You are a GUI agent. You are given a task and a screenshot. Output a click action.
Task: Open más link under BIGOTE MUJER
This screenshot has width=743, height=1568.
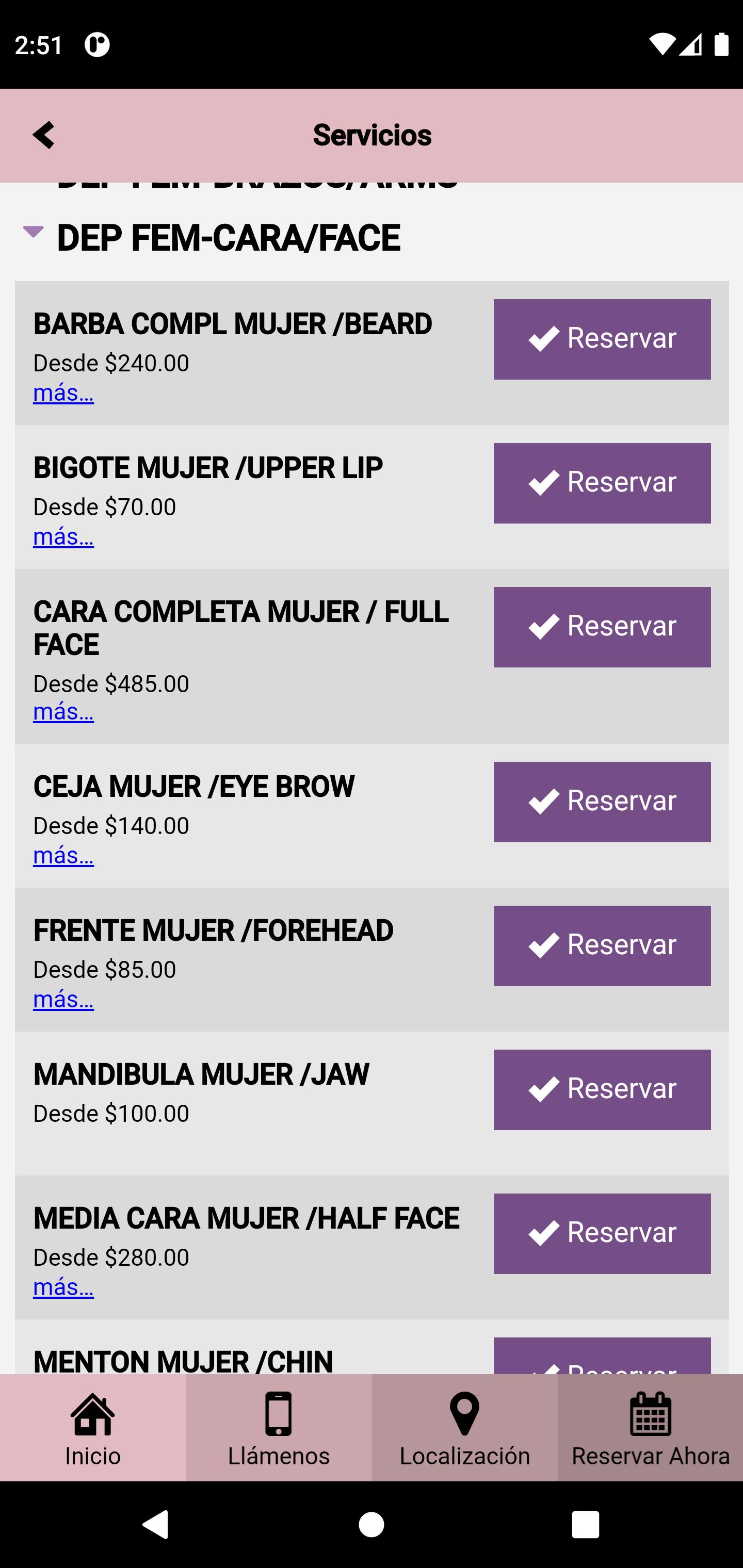pyautogui.click(x=63, y=537)
